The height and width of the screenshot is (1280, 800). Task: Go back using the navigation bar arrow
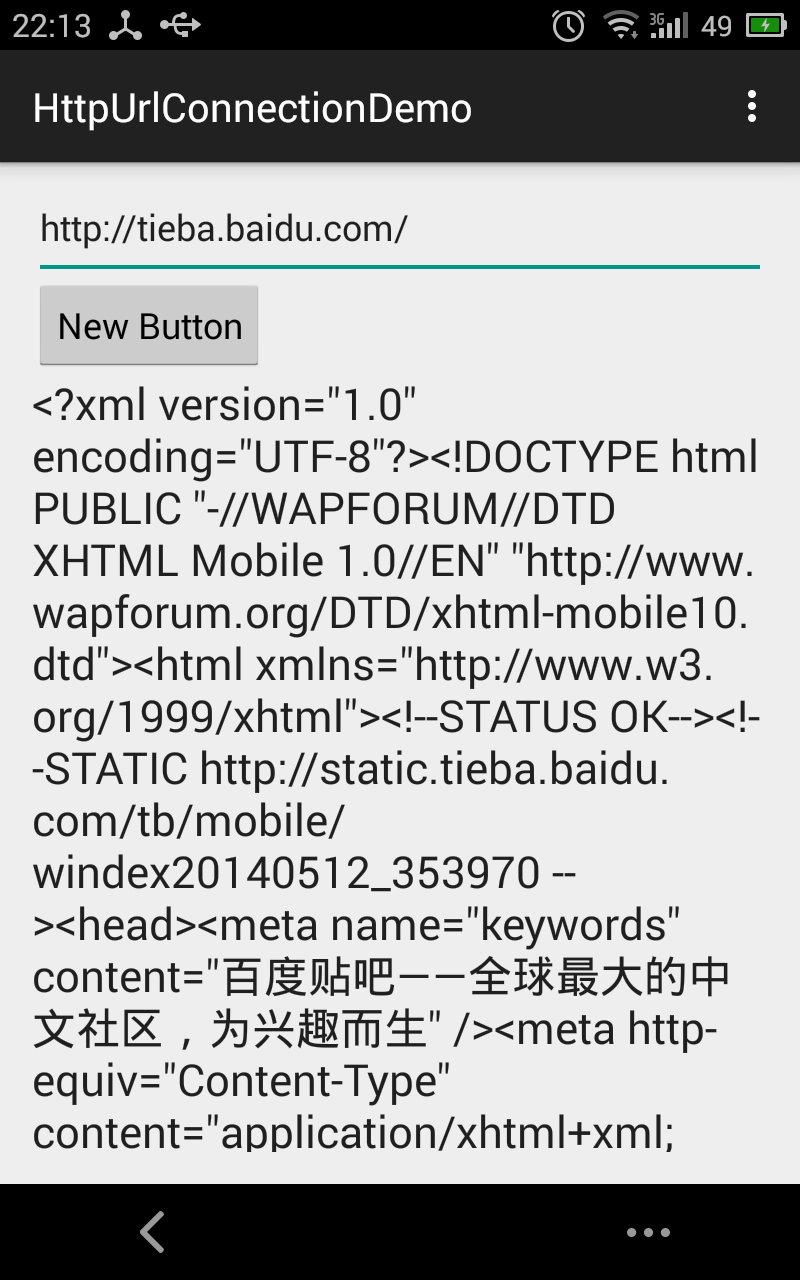[152, 1232]
